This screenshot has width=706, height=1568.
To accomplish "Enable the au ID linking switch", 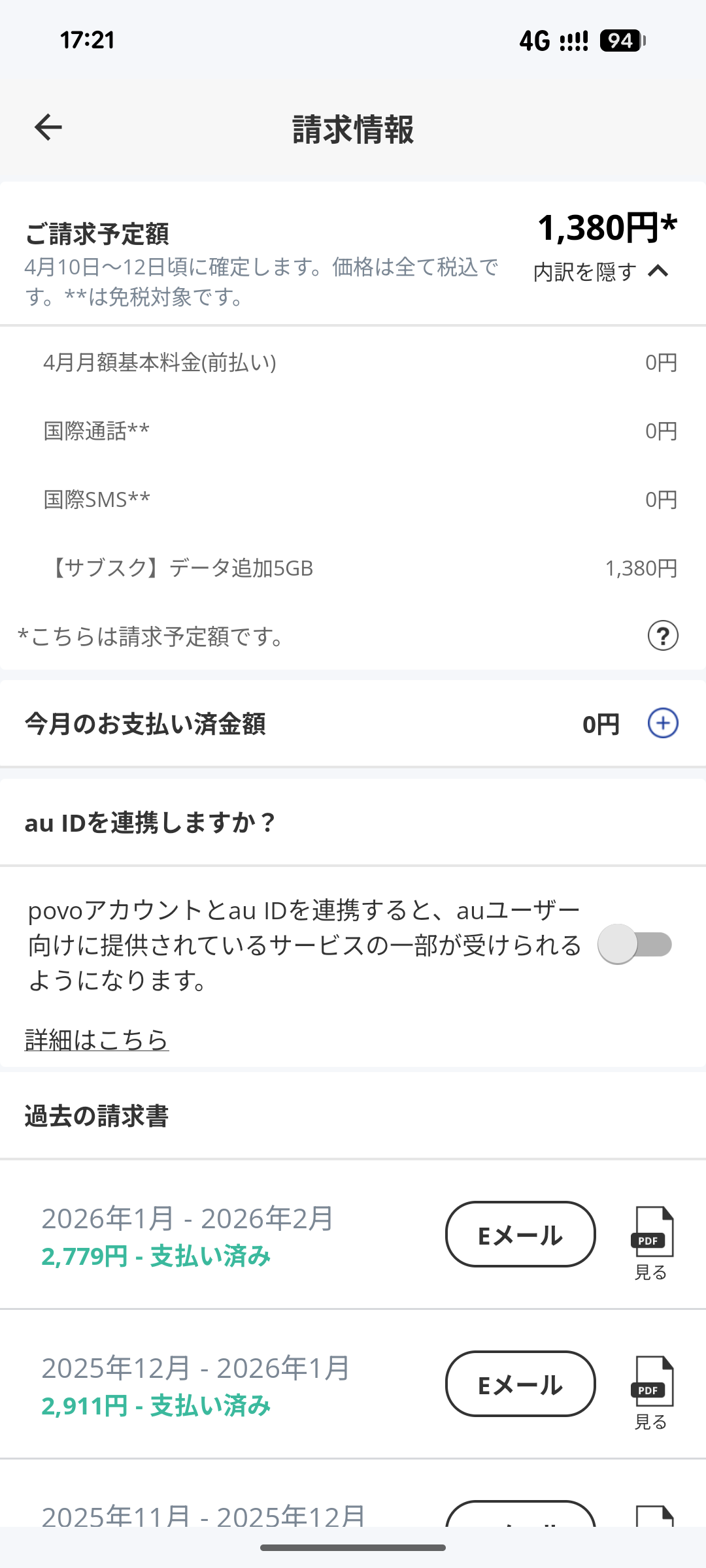I will 635,945.
